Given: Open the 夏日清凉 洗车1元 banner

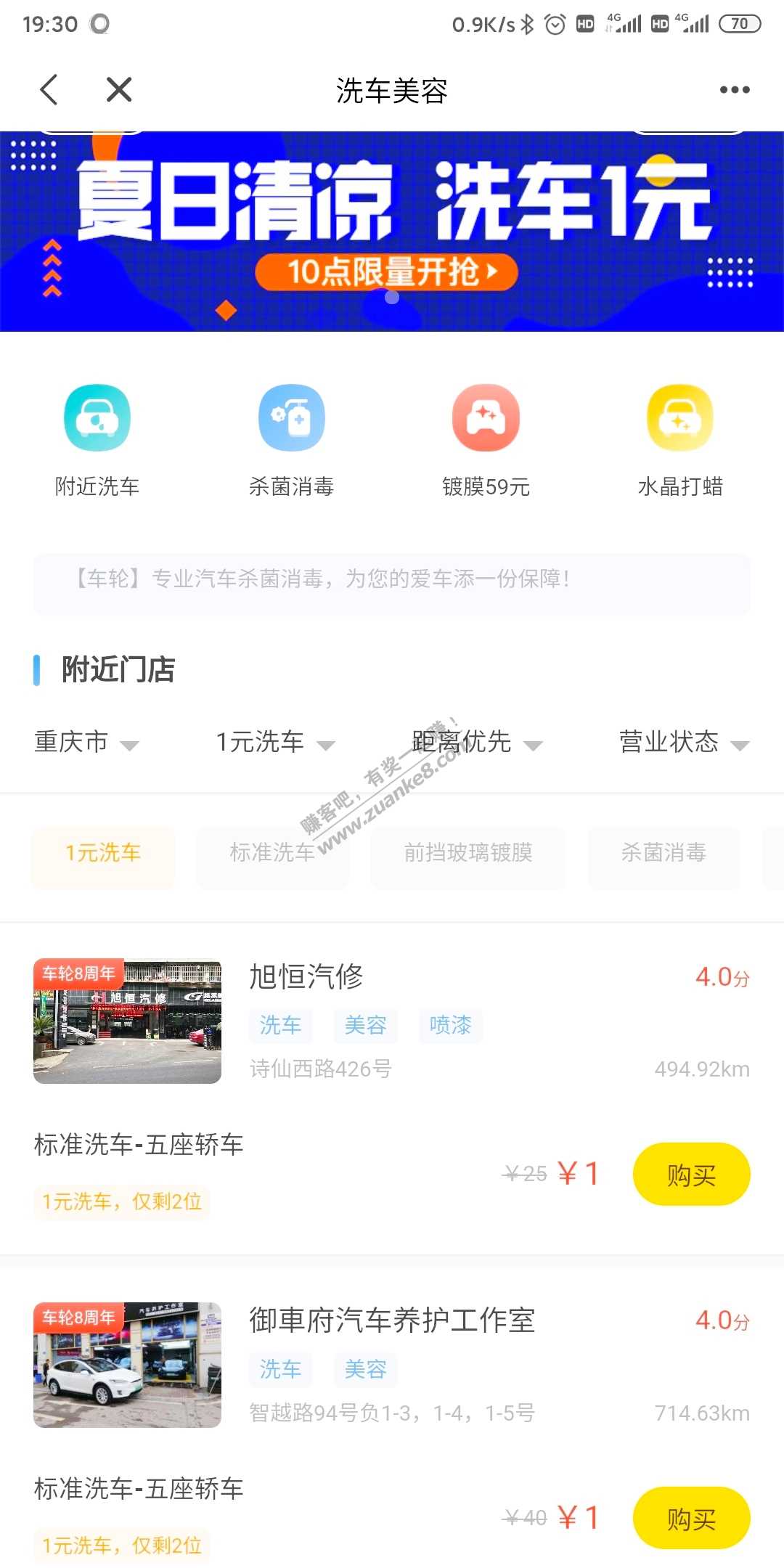Looking at the screenshot, I should 392,231.
